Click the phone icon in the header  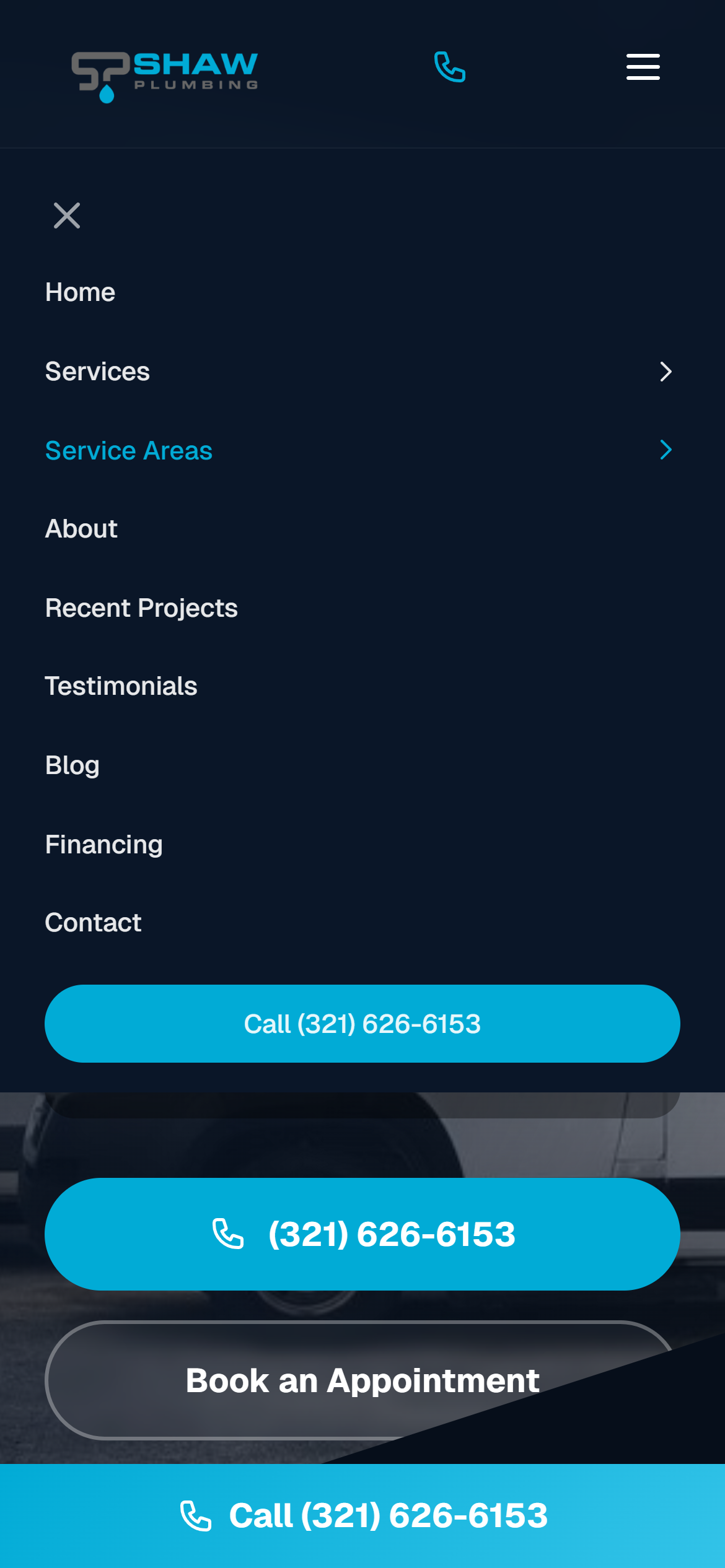point(449,68)
